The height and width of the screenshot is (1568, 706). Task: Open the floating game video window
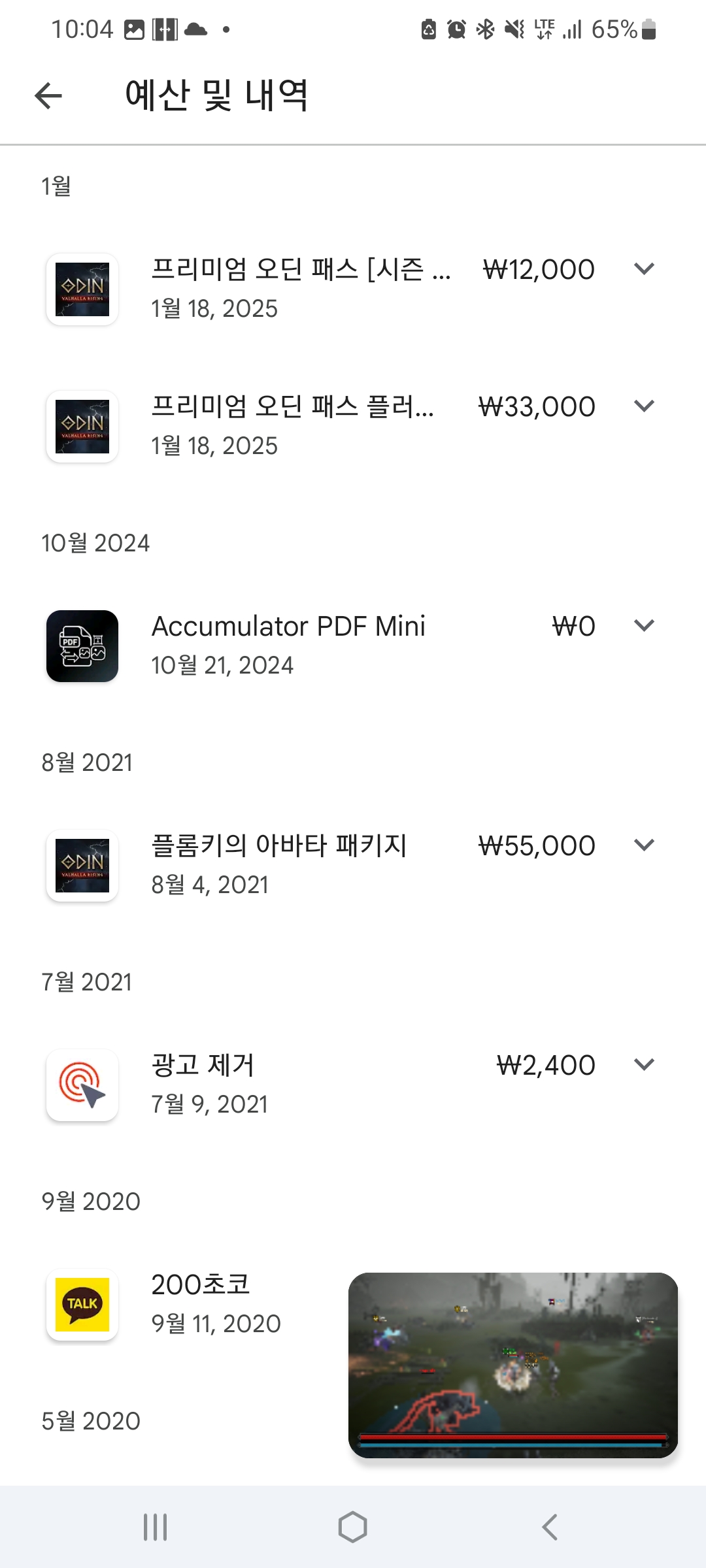(x=513, y=1364)
